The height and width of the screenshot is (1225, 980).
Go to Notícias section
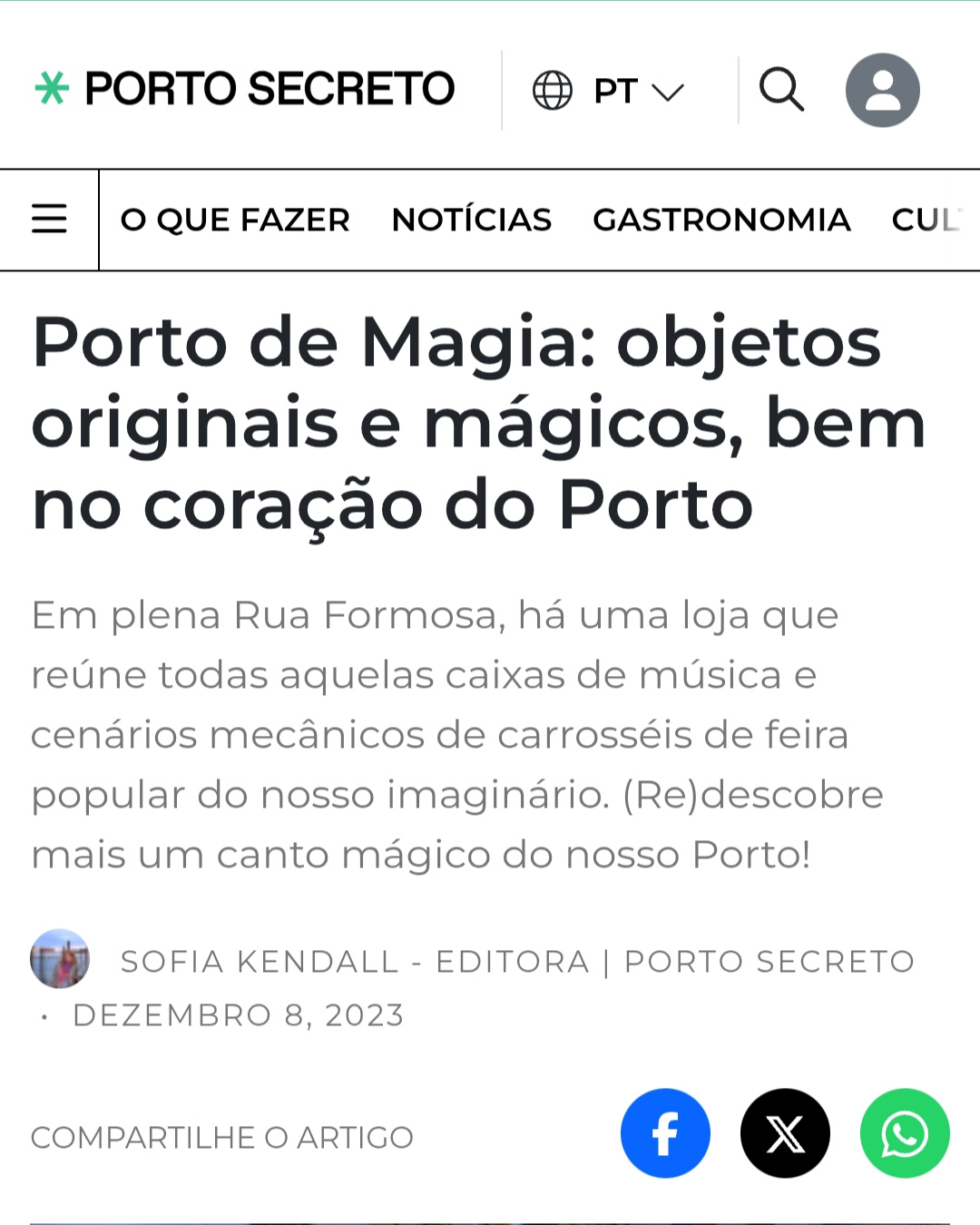(x=471, y=220)
